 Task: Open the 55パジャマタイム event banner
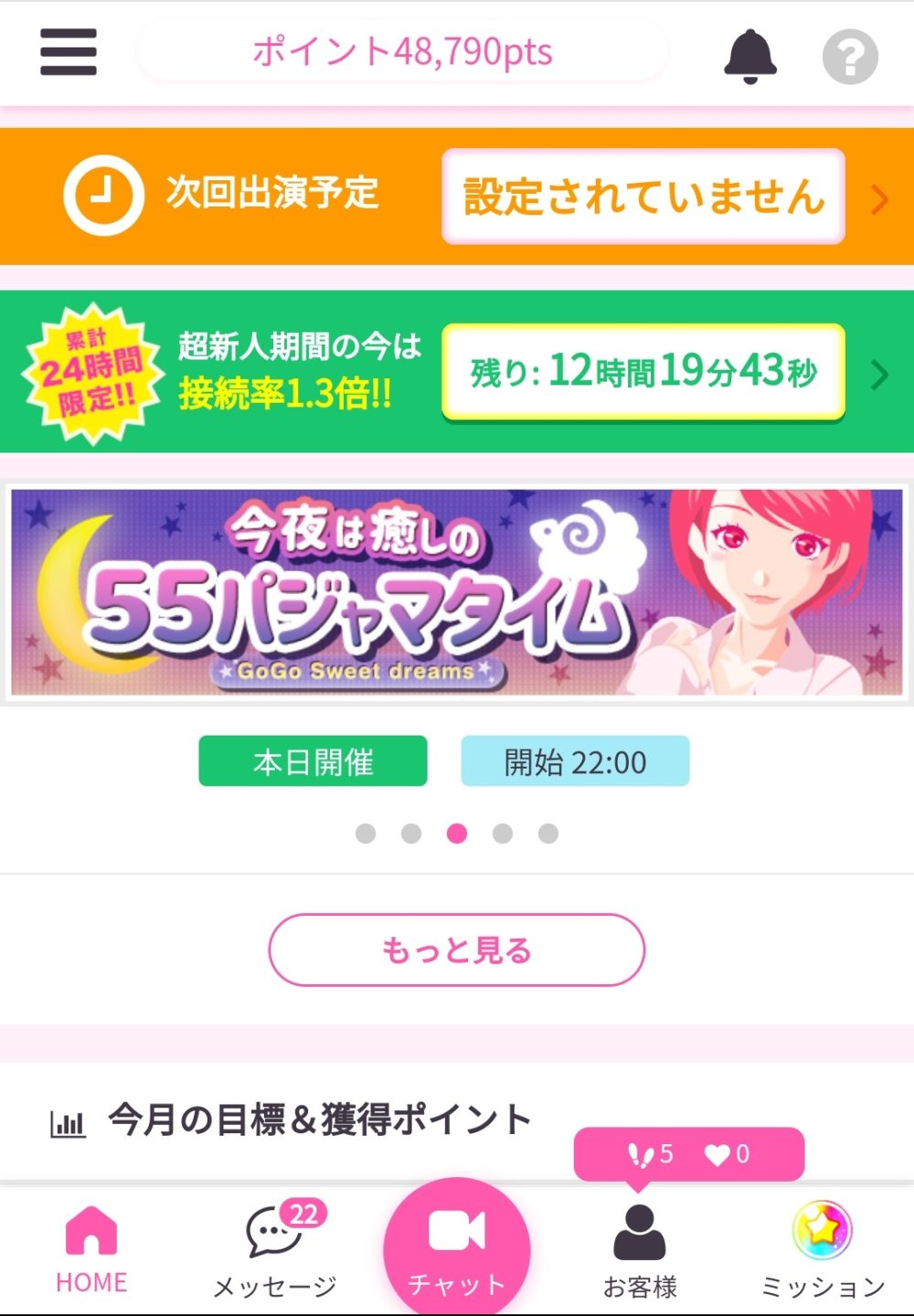tap(457, 592)
